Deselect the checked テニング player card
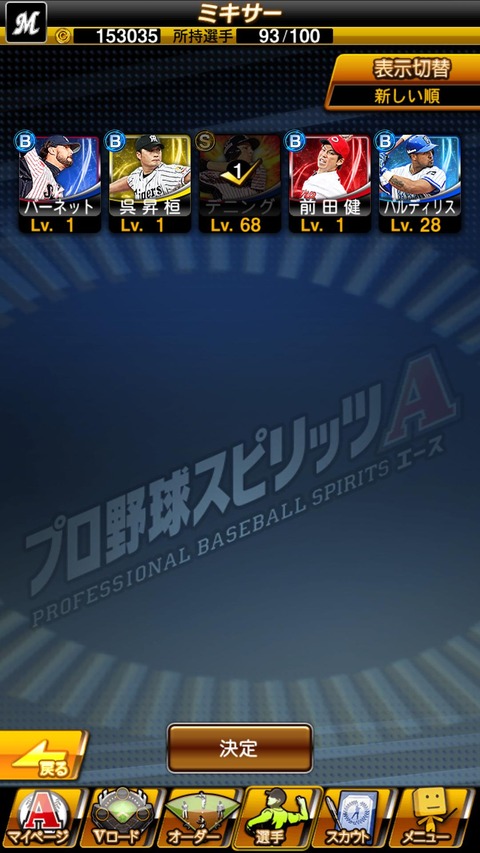Screen dimensions: 480x853 [x=239, y=184]
